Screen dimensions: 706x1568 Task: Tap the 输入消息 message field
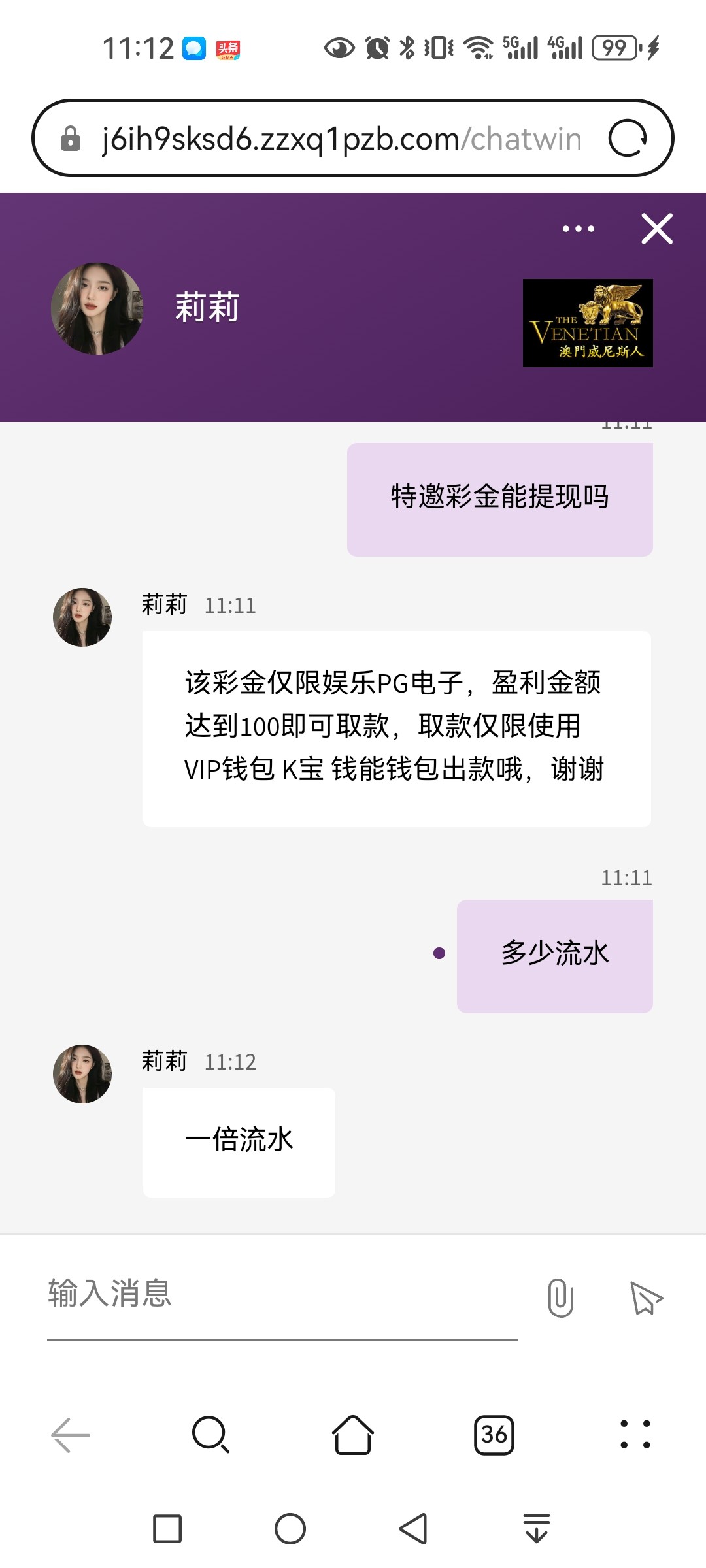(x=281, y=1294)
